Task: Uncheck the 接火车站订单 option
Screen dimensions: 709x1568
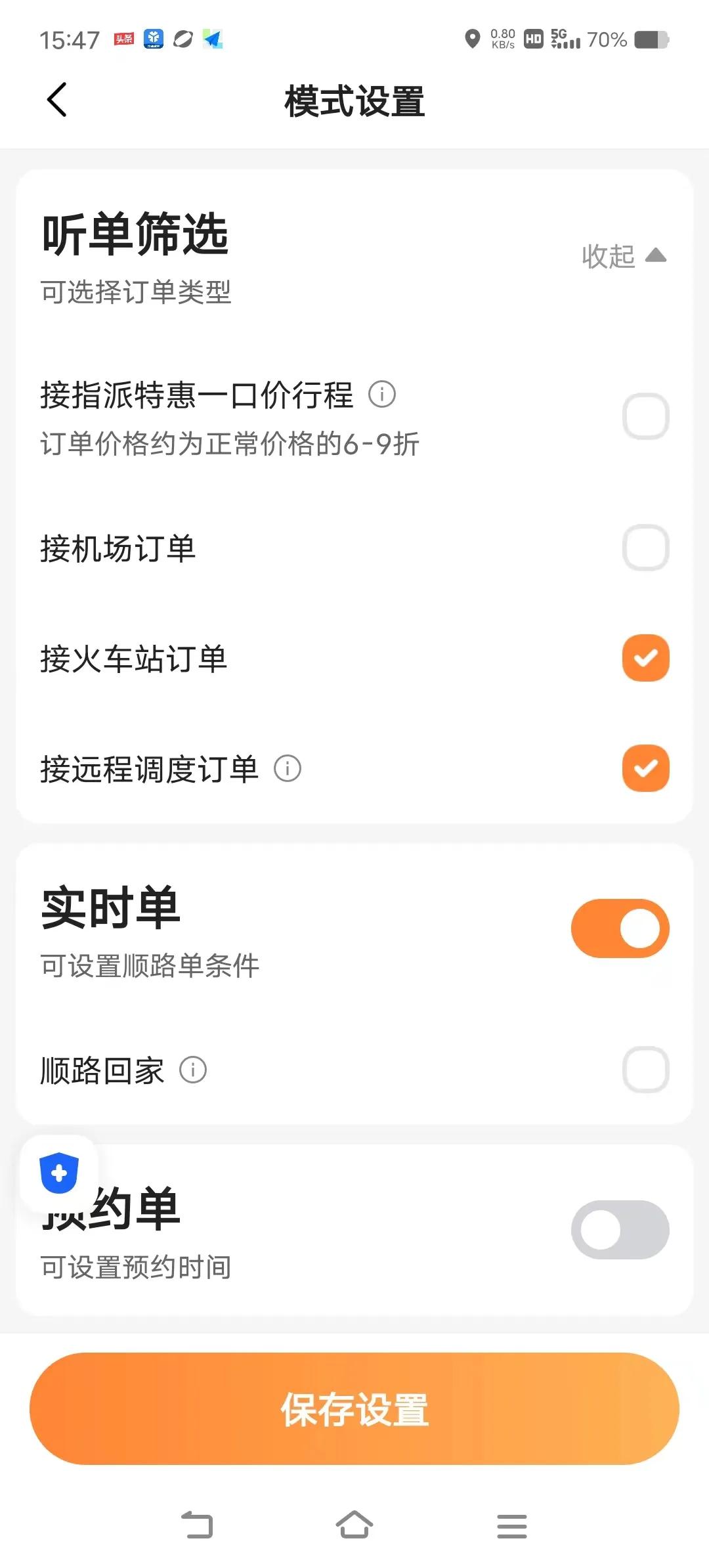Action: [645, 659]
